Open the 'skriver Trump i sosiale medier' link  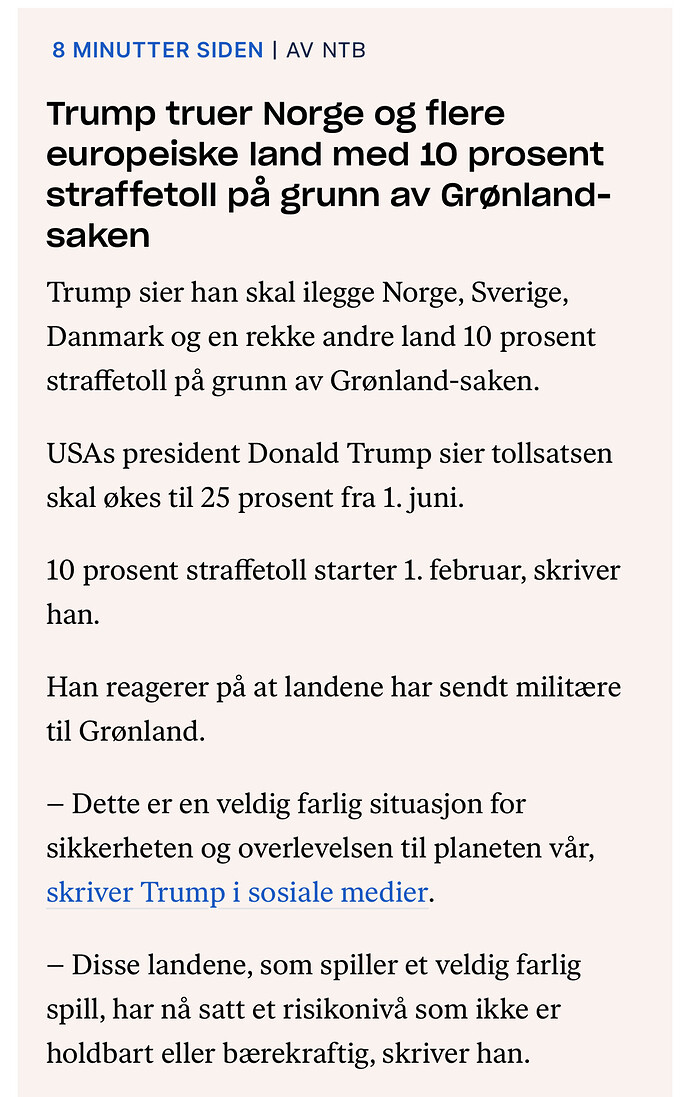[x=237, y=892]
